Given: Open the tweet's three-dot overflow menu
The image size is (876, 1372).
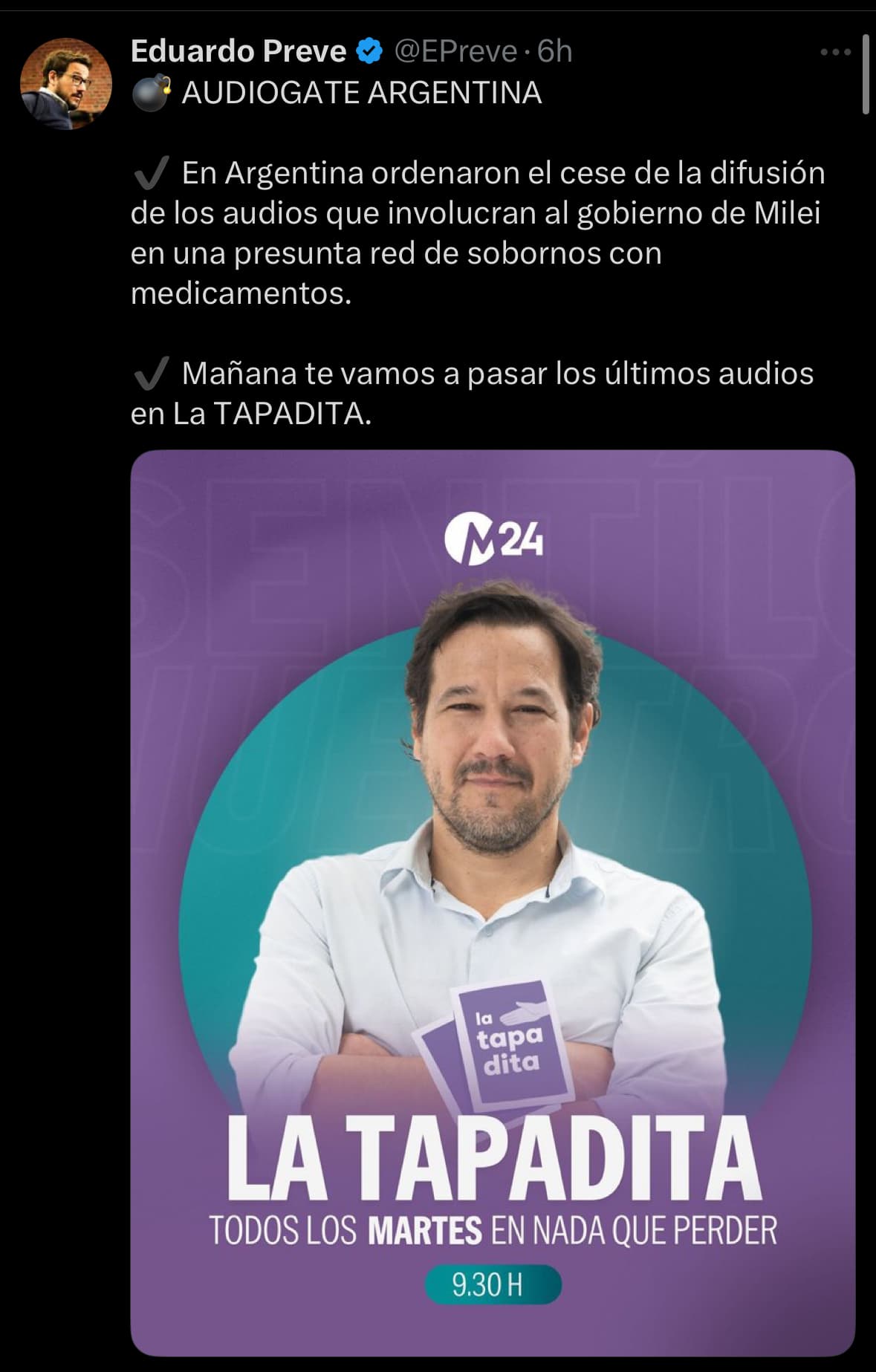Looking at the screenshot, I should 835,52.
